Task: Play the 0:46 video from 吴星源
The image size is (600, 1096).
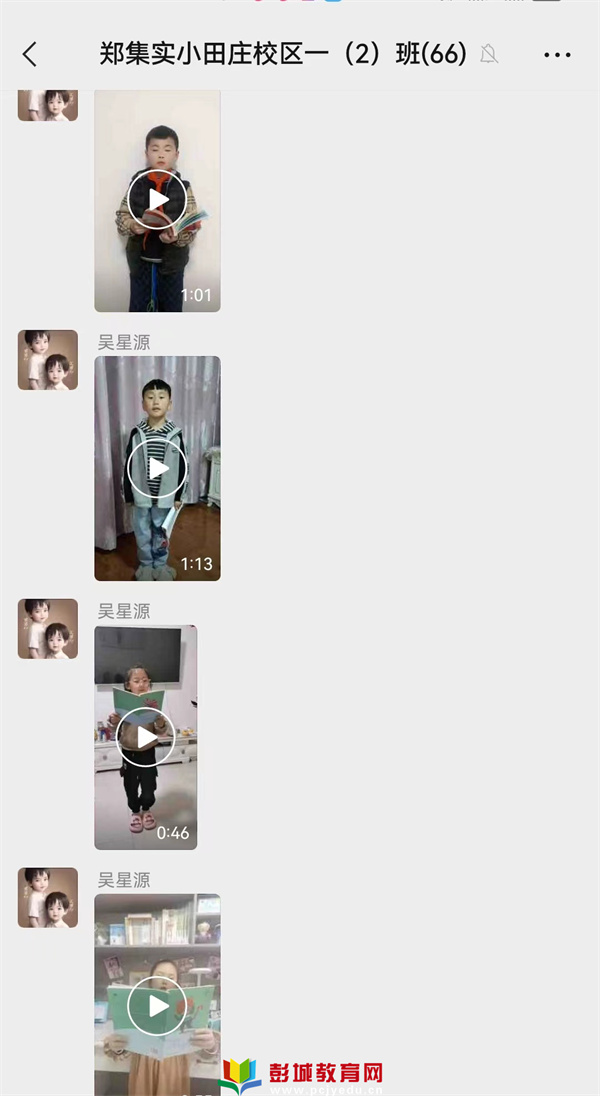Action: 146,737
